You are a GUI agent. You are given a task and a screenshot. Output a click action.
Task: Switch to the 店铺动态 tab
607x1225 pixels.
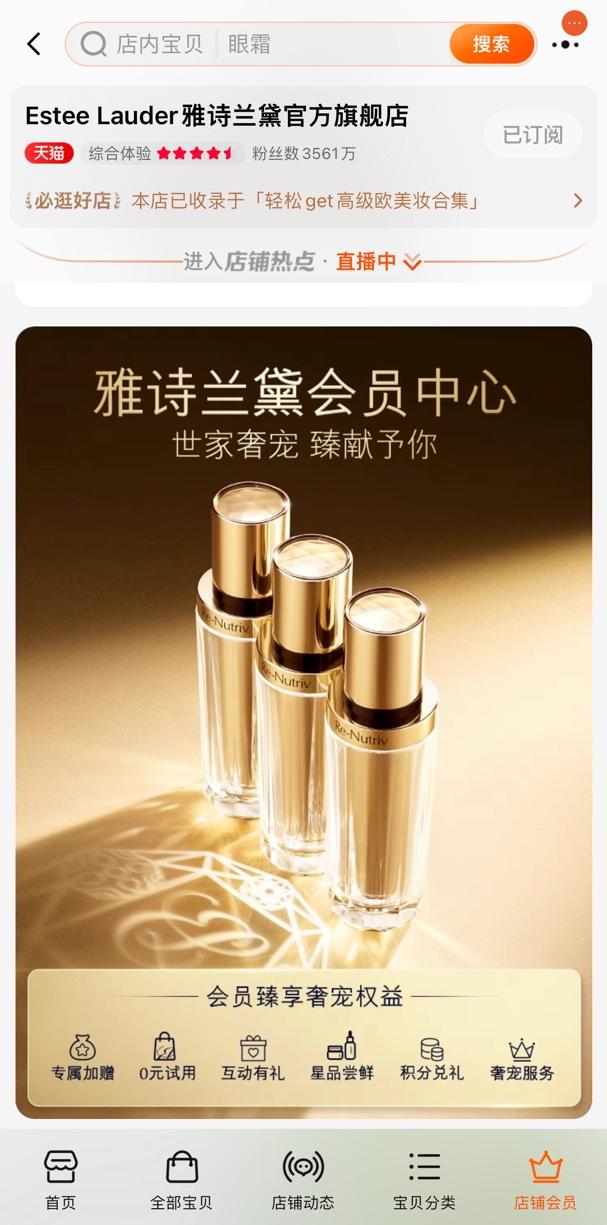pyautogui.click(x=303, y=1180)
